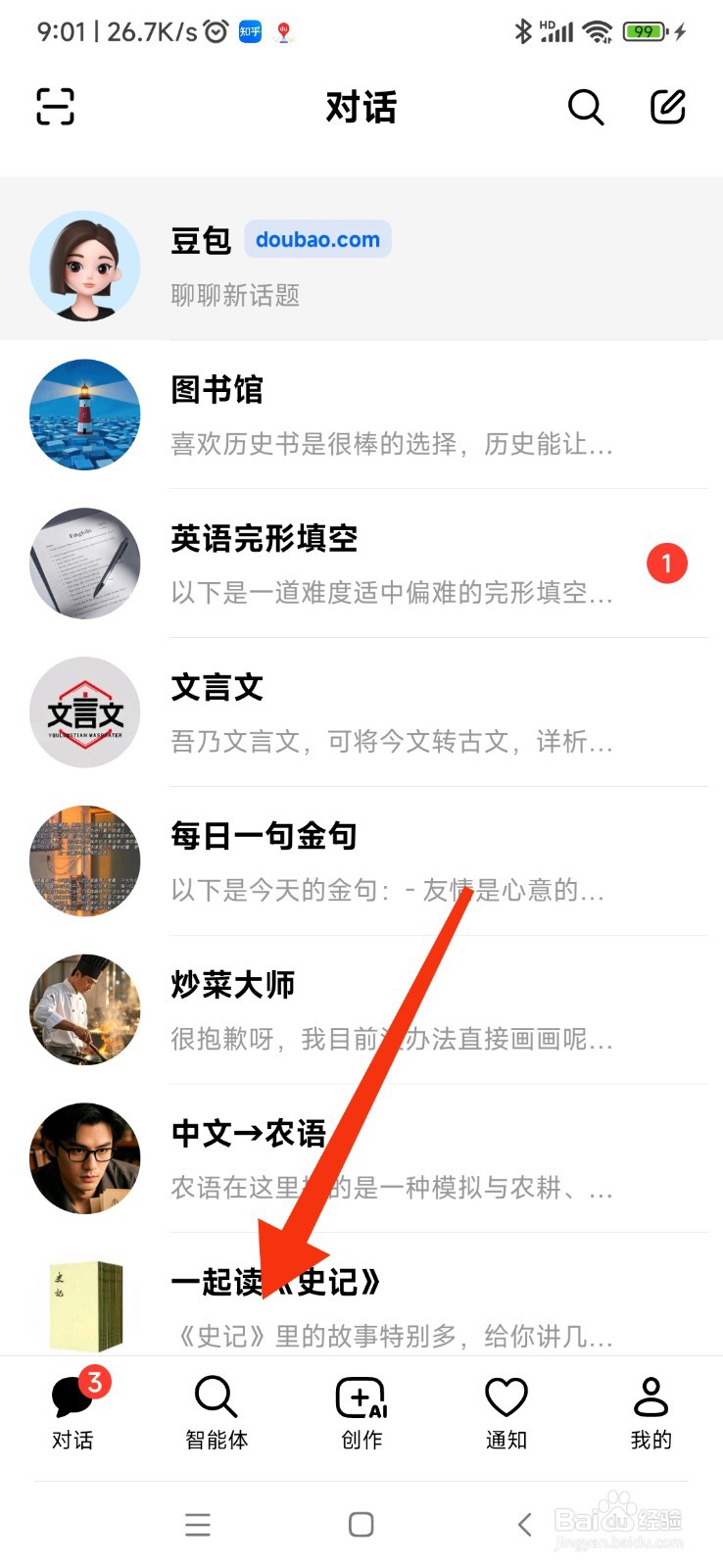Go to 我的 profile icon
The image size is (723, 1568).
pos(651,1396)
